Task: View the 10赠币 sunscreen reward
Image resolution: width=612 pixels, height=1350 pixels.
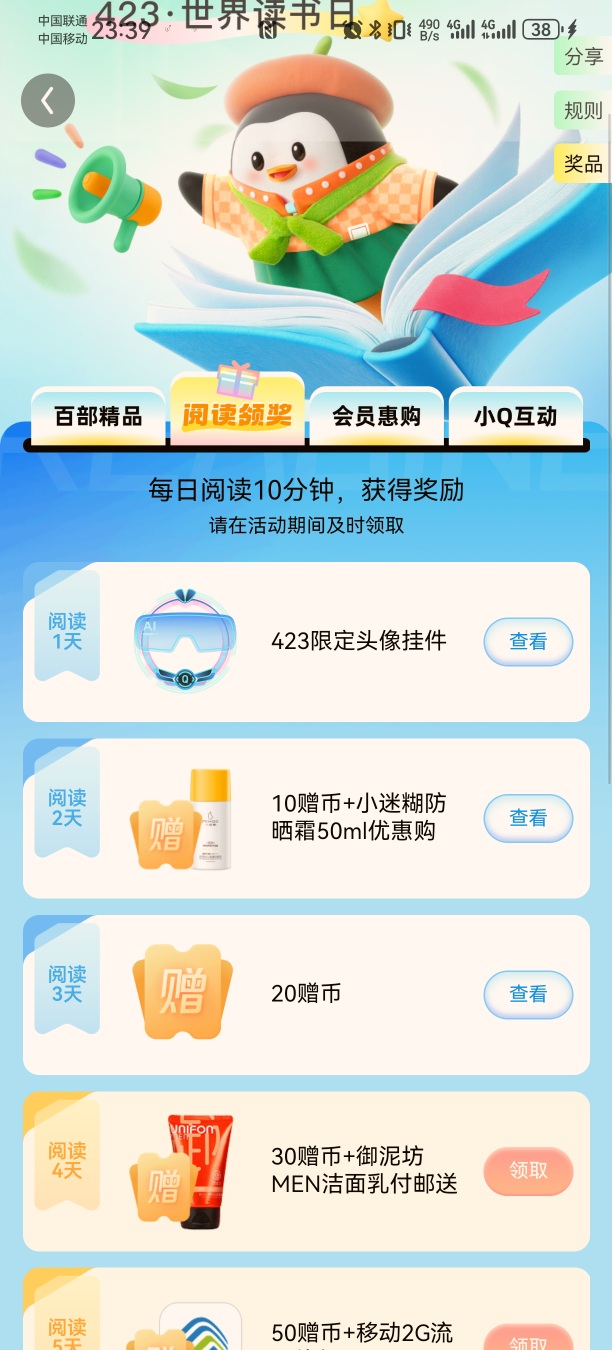Action: pos(528,818)
